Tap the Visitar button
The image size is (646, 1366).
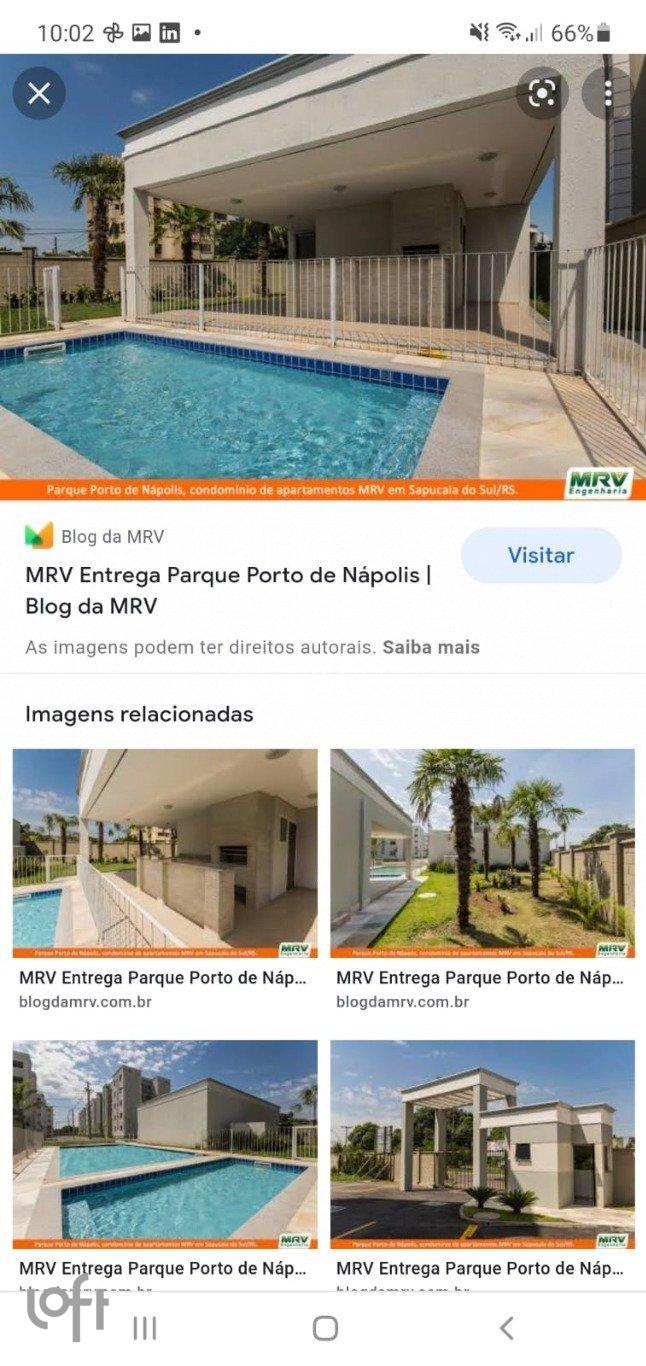pyautogui.click(x=541, y=555)
